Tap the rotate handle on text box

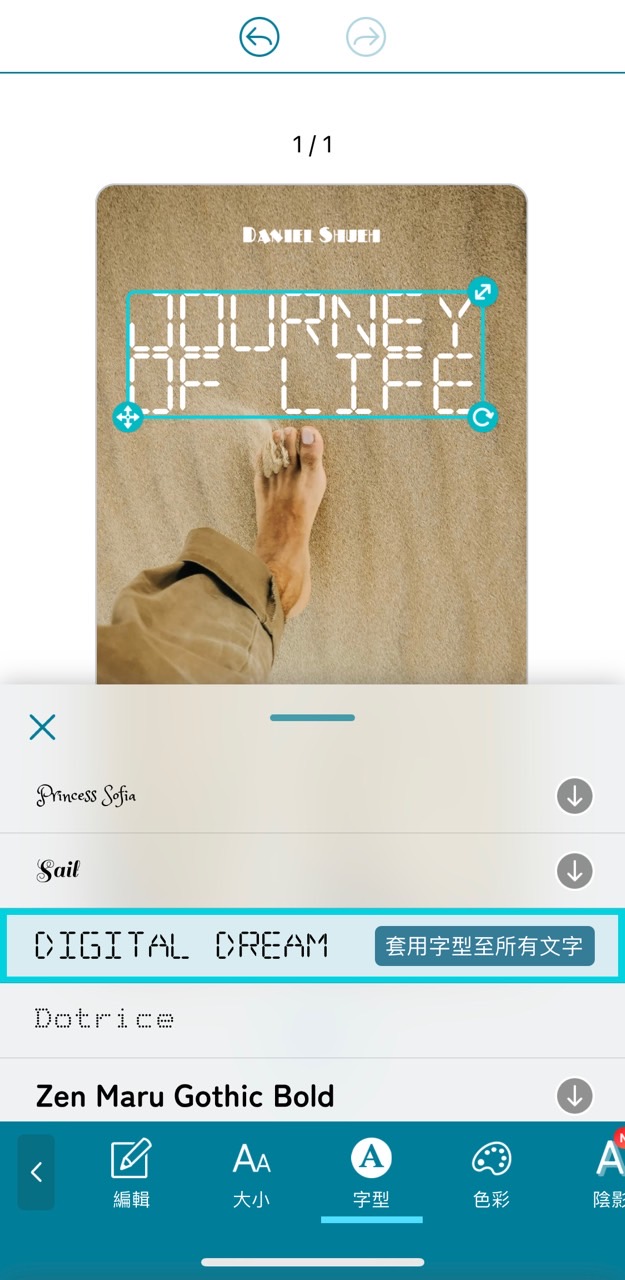coord(483,417)
